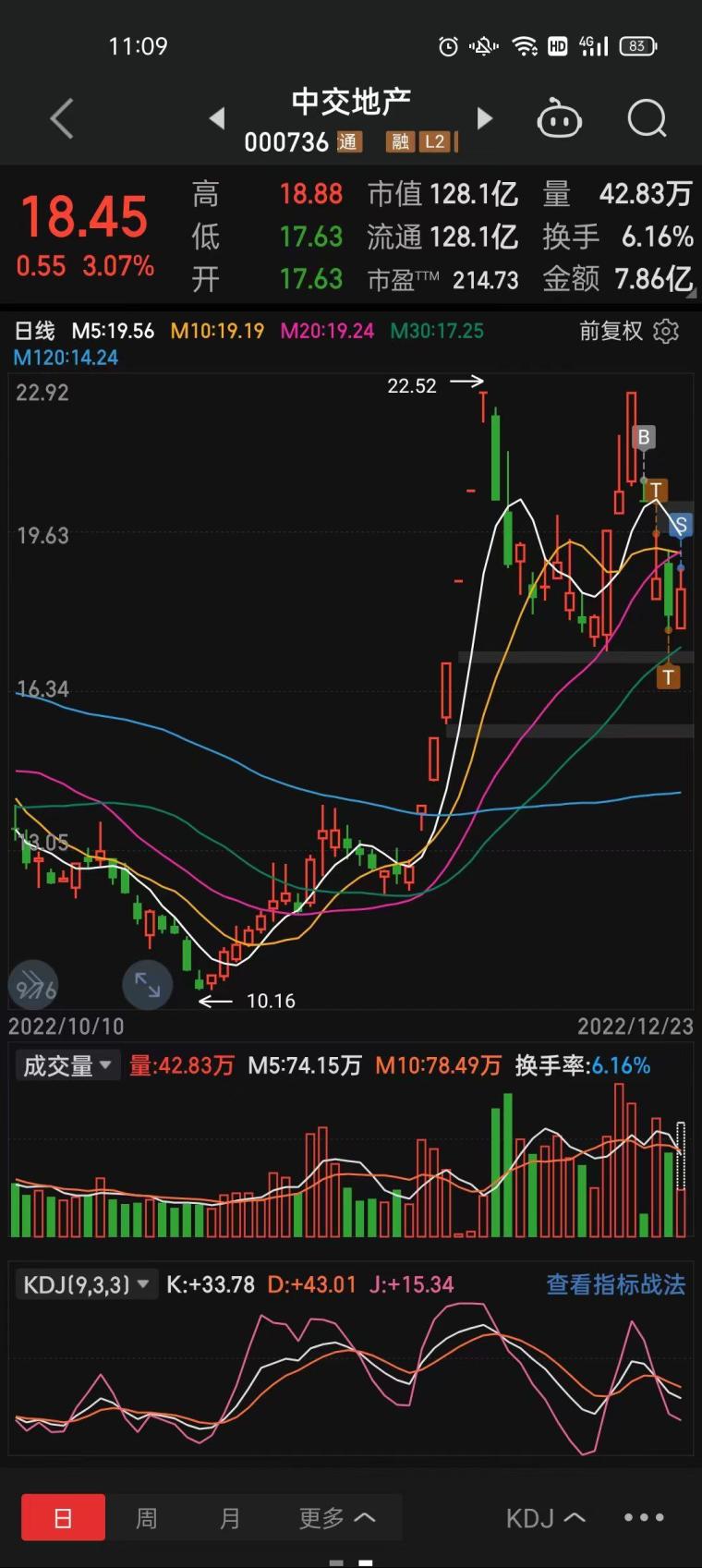Open chart settings next to 前复权

(666, 331)
